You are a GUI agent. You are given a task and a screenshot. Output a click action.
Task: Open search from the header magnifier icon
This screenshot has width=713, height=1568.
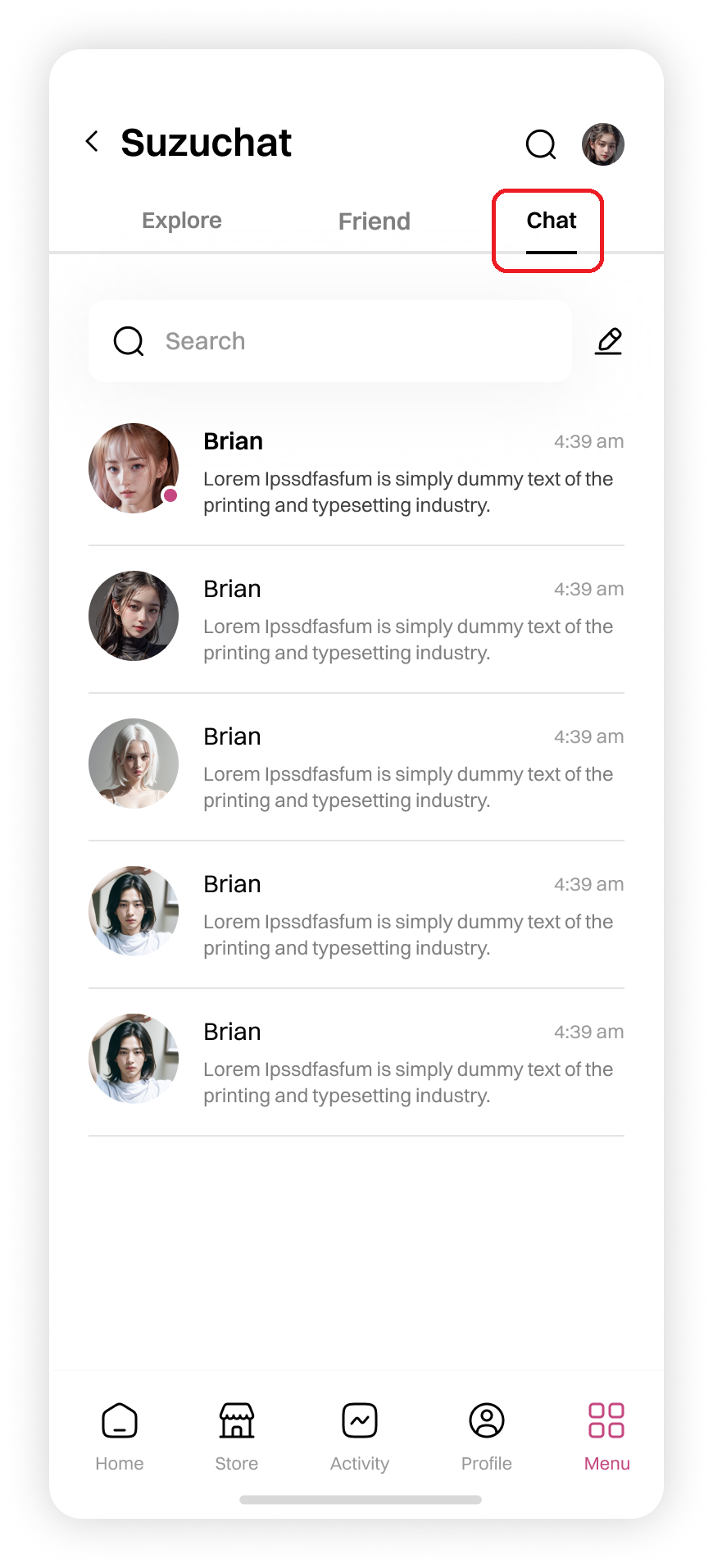tap(540, 144)
